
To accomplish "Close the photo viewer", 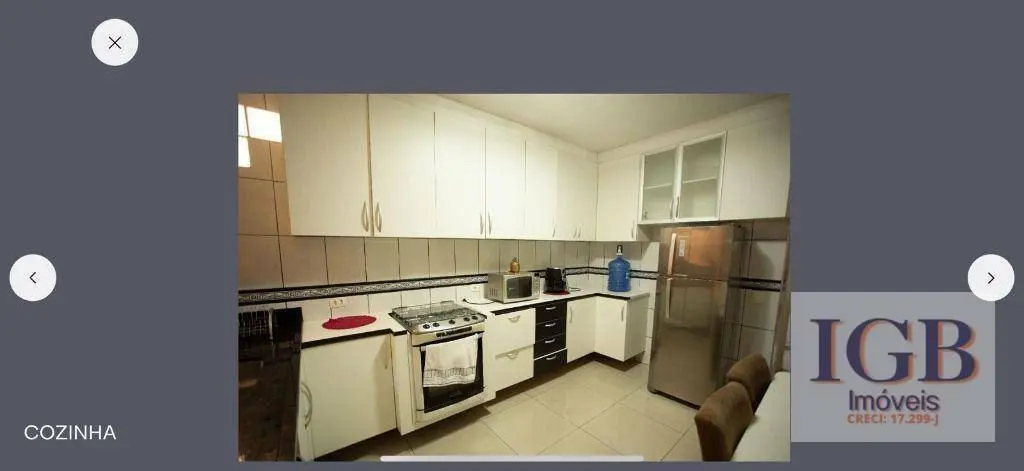I will [115, 43].
